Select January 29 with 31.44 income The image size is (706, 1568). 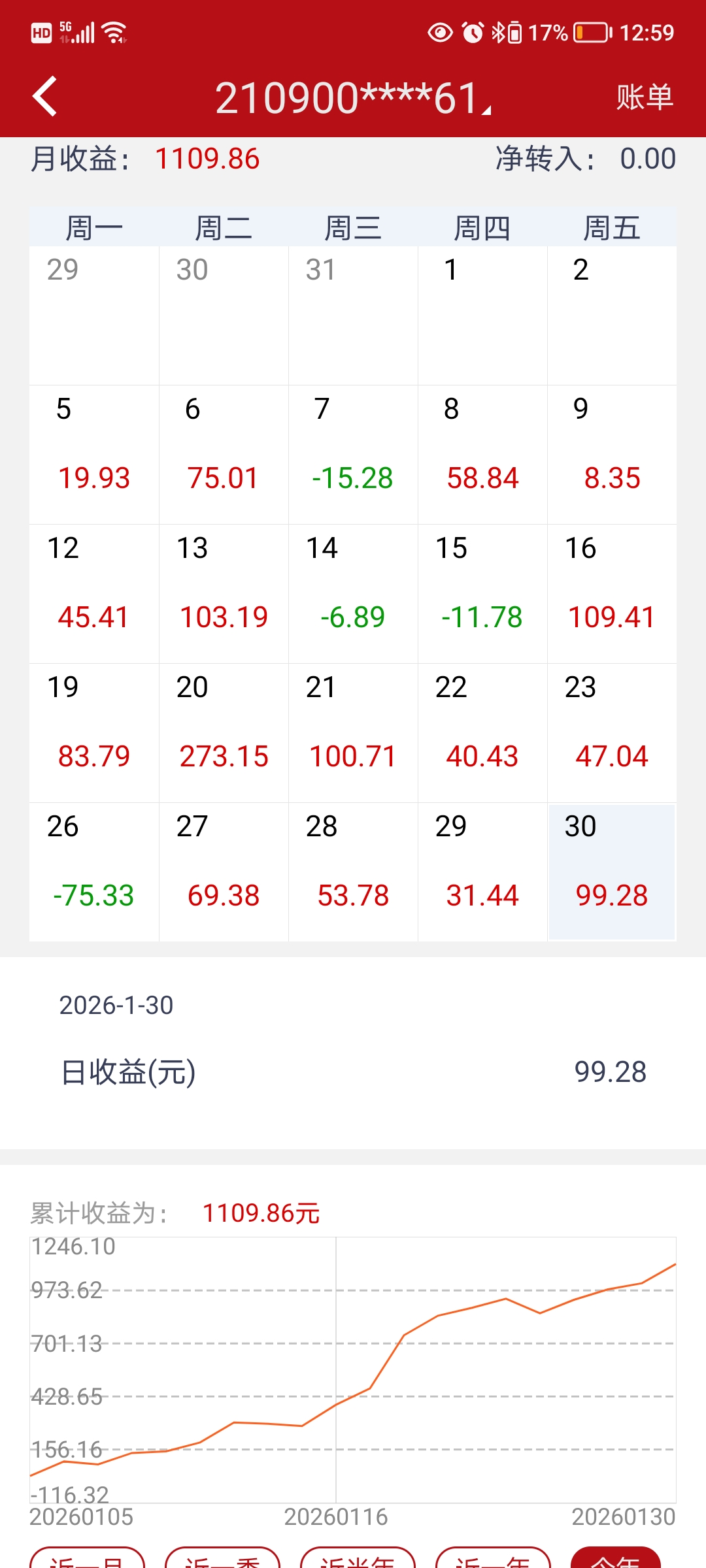[482, 872]
